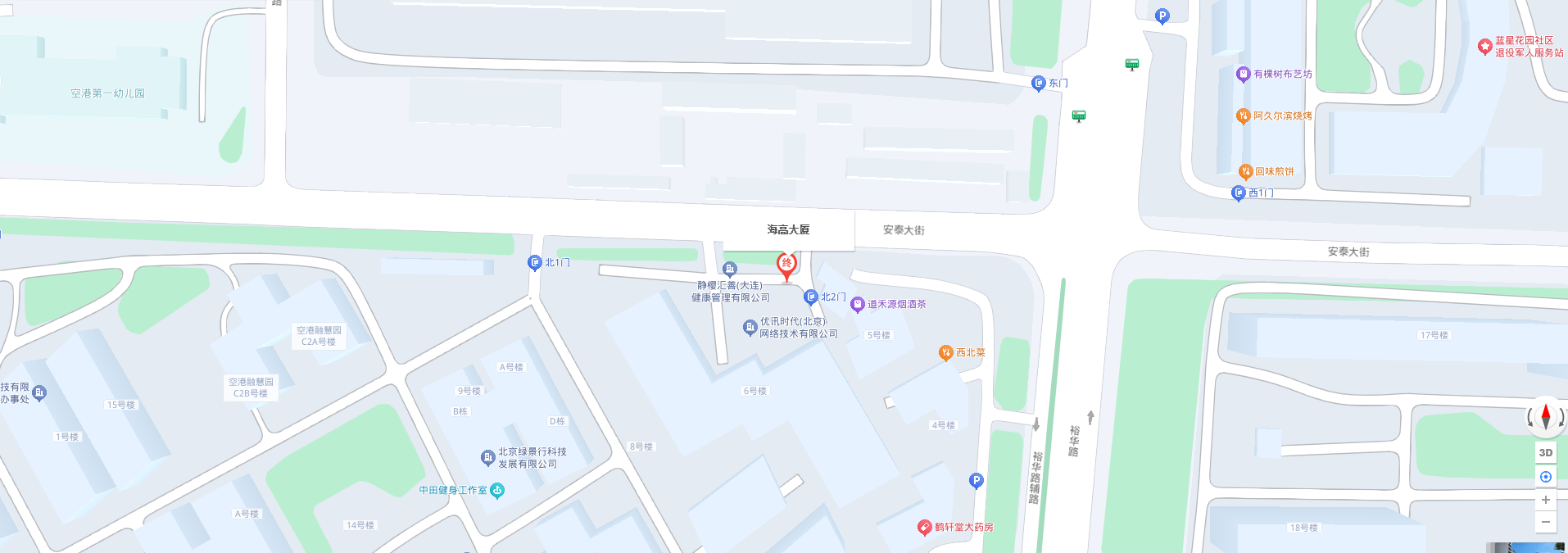Viewport: 1568px width, 553px height.
Task: Select the 中田健身工作室 gym marker
Action: pyautogui.click(x=496, y=490)
